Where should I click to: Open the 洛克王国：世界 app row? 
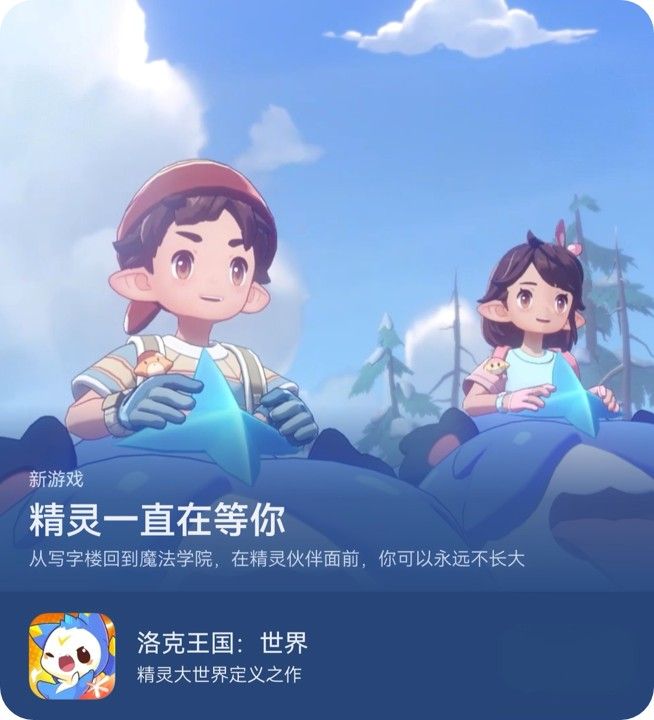click(327, 655)
